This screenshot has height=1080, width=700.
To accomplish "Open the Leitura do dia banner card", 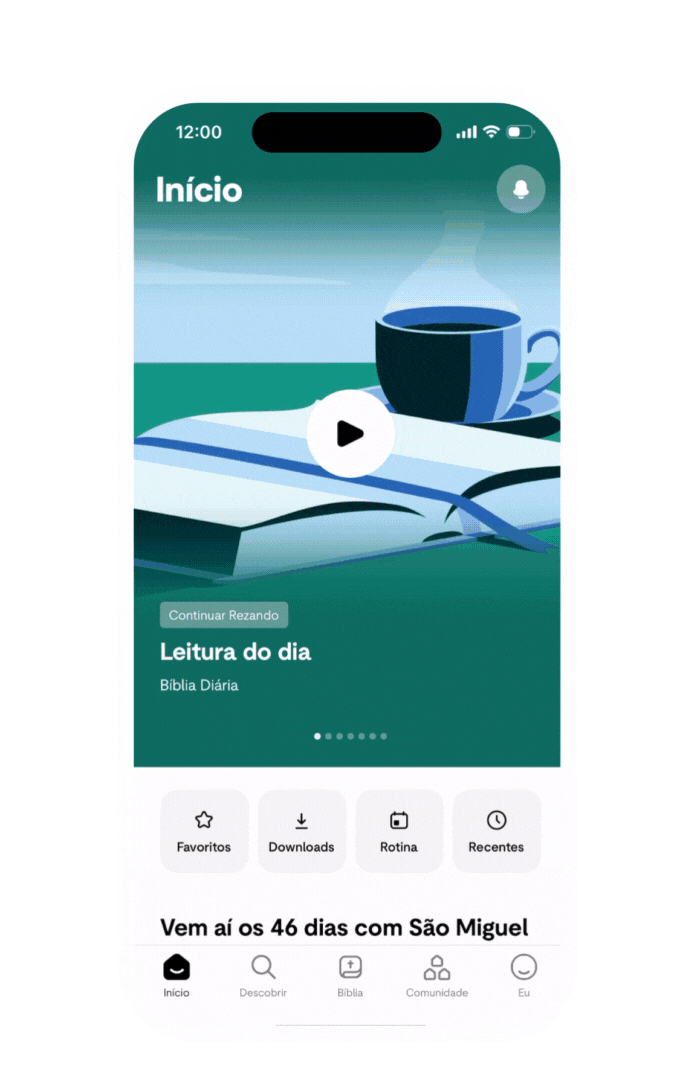I will tap(235, 652).
